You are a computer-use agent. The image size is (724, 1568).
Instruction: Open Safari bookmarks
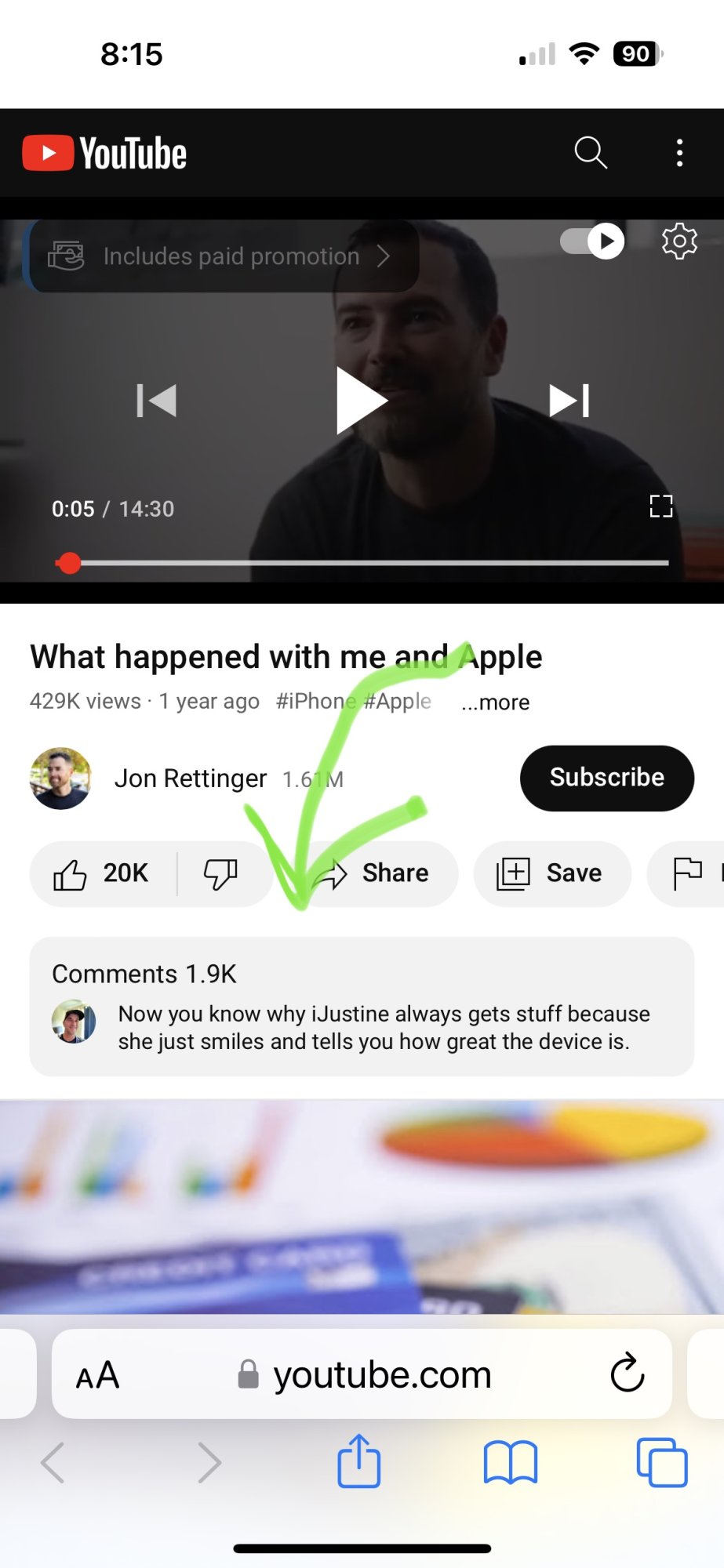[x=510, y=1462]
